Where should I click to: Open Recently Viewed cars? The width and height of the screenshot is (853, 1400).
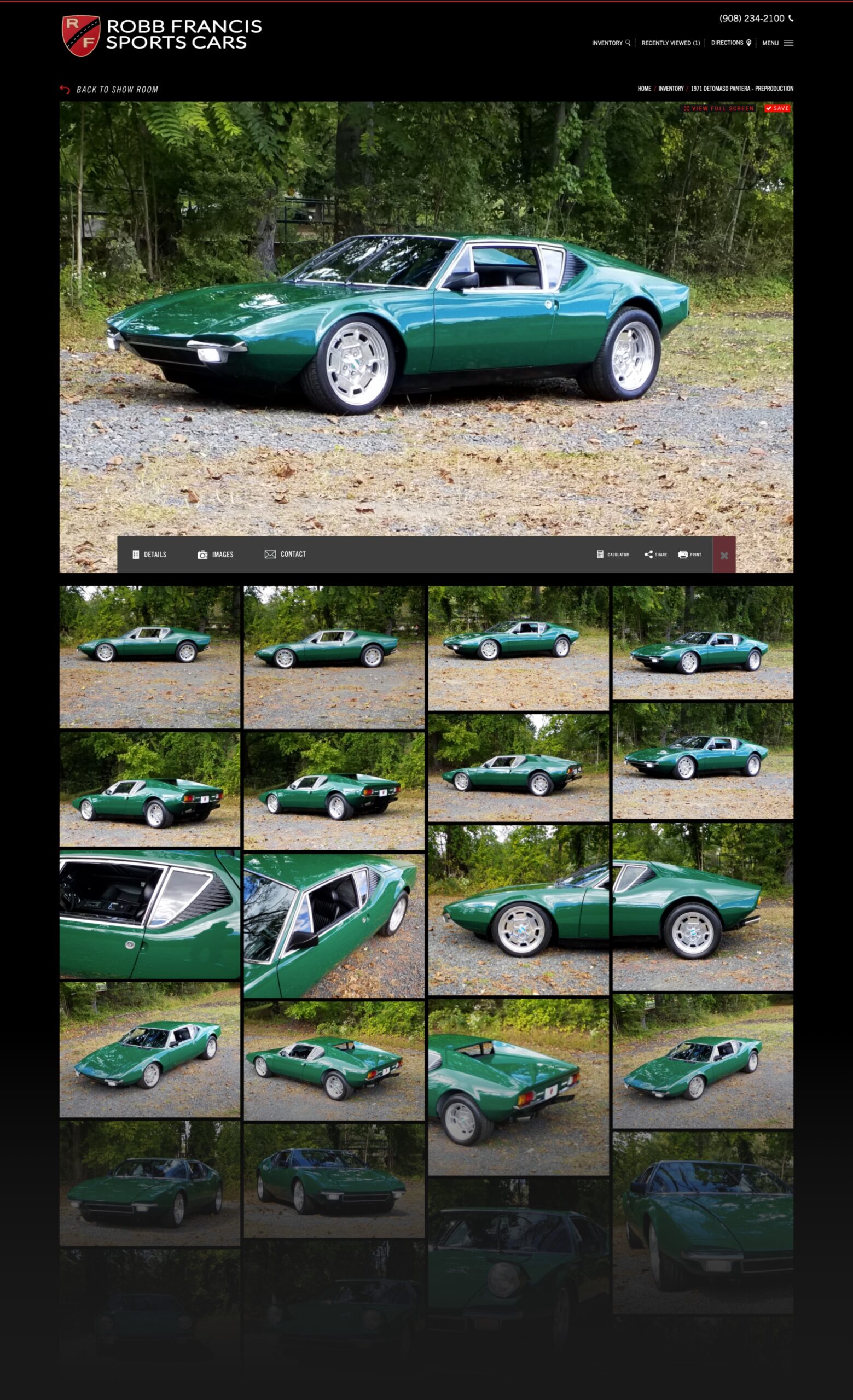(670, 43)
